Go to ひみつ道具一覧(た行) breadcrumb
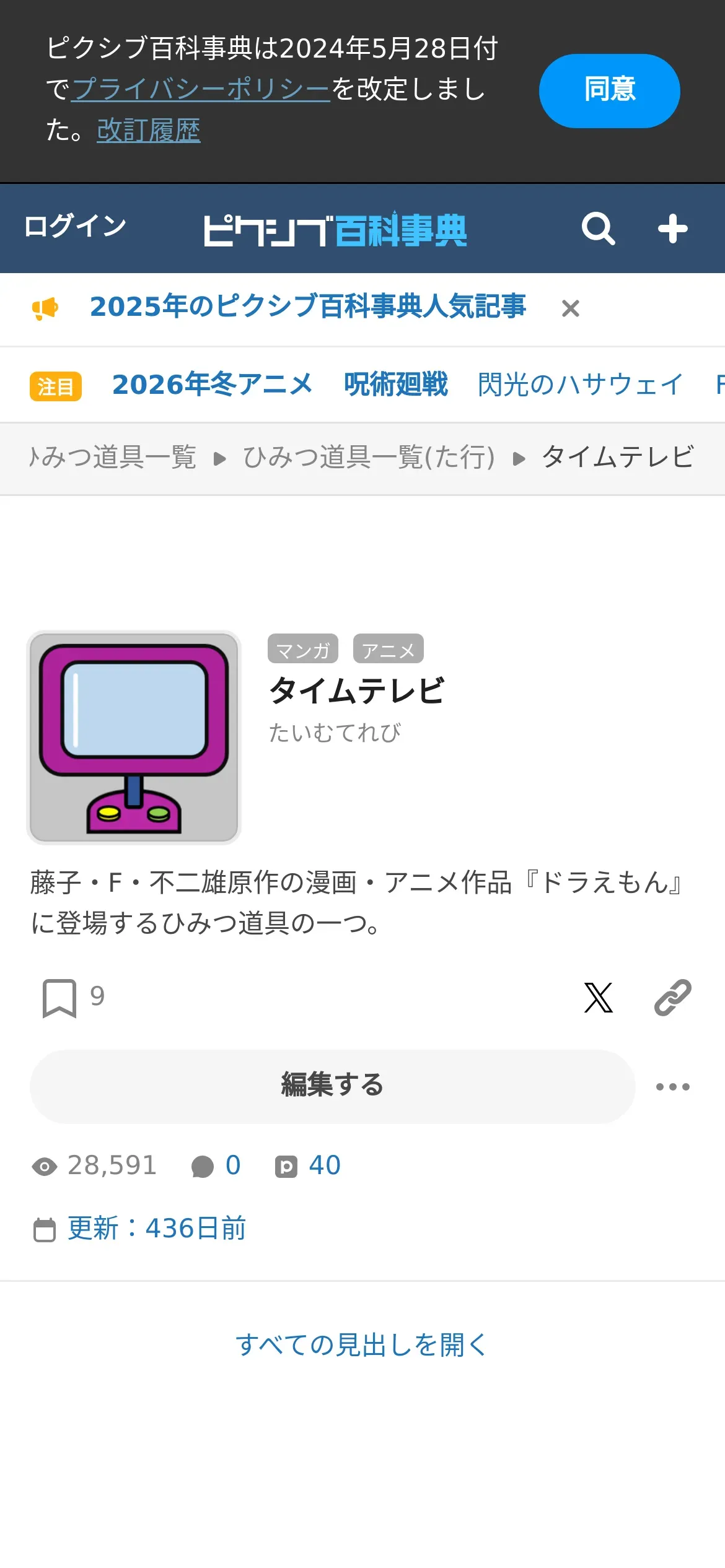Screen dimensions: 725x1568 [x=369, y=458]
